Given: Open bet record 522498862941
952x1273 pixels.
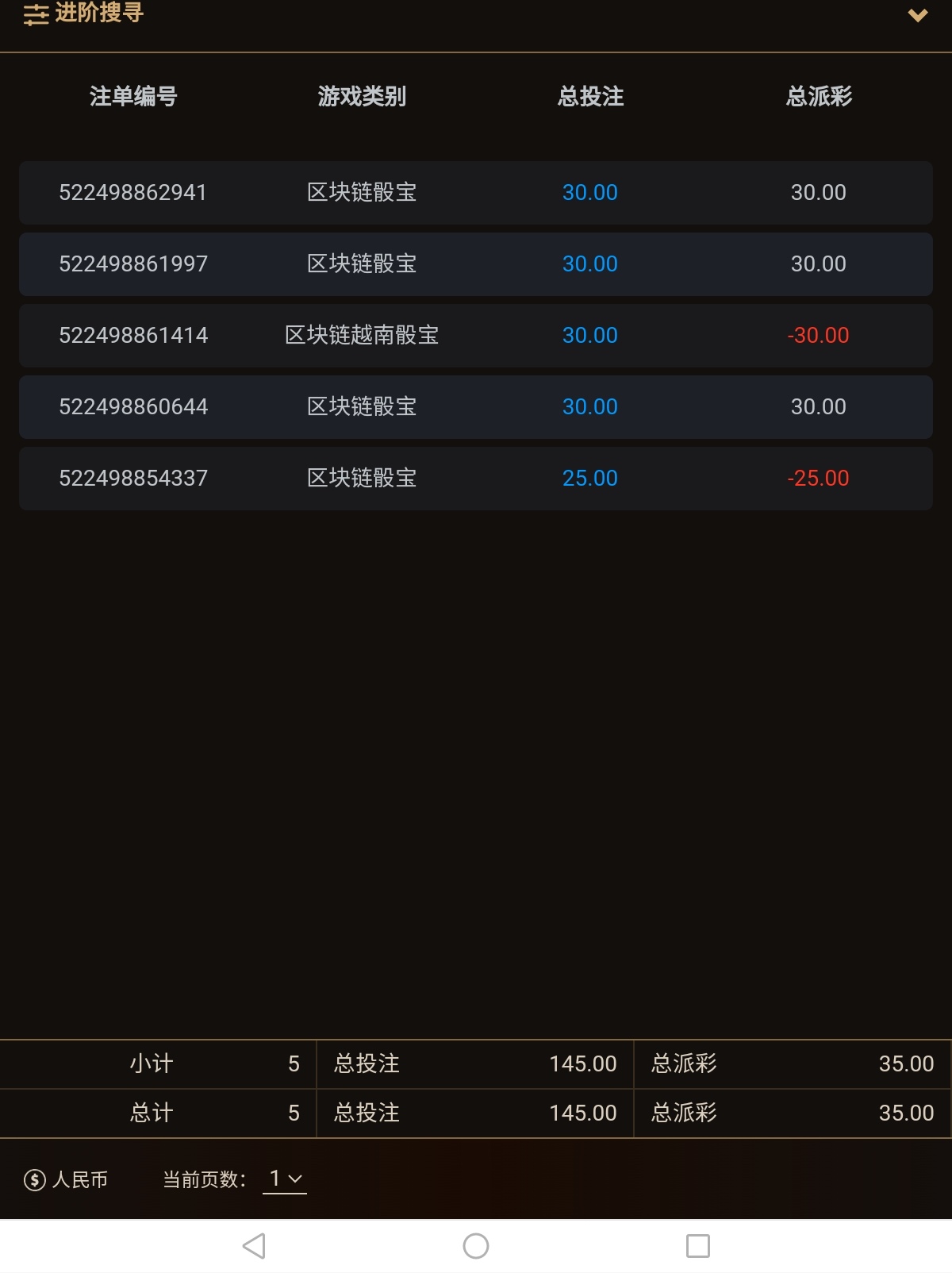Looking at the screenshot, I should [x=133, y=193].
